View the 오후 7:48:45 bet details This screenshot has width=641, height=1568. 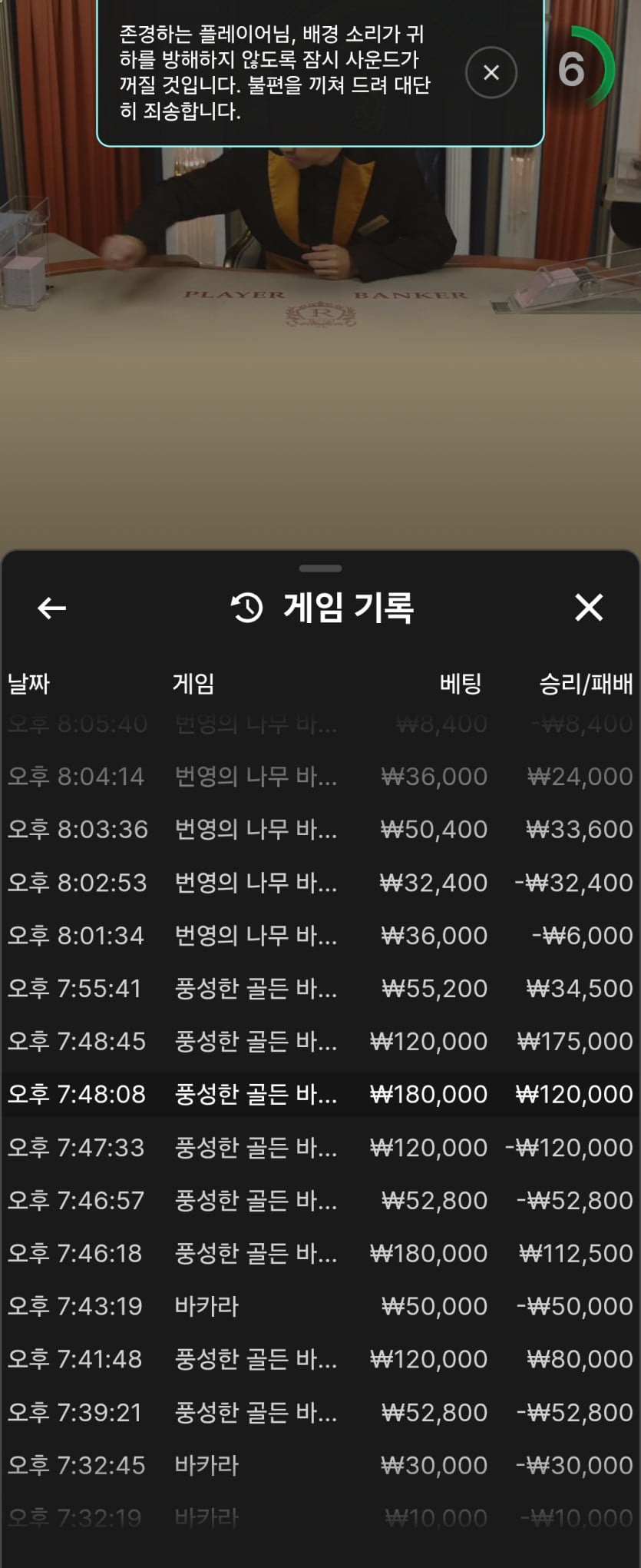(320, 1041)
